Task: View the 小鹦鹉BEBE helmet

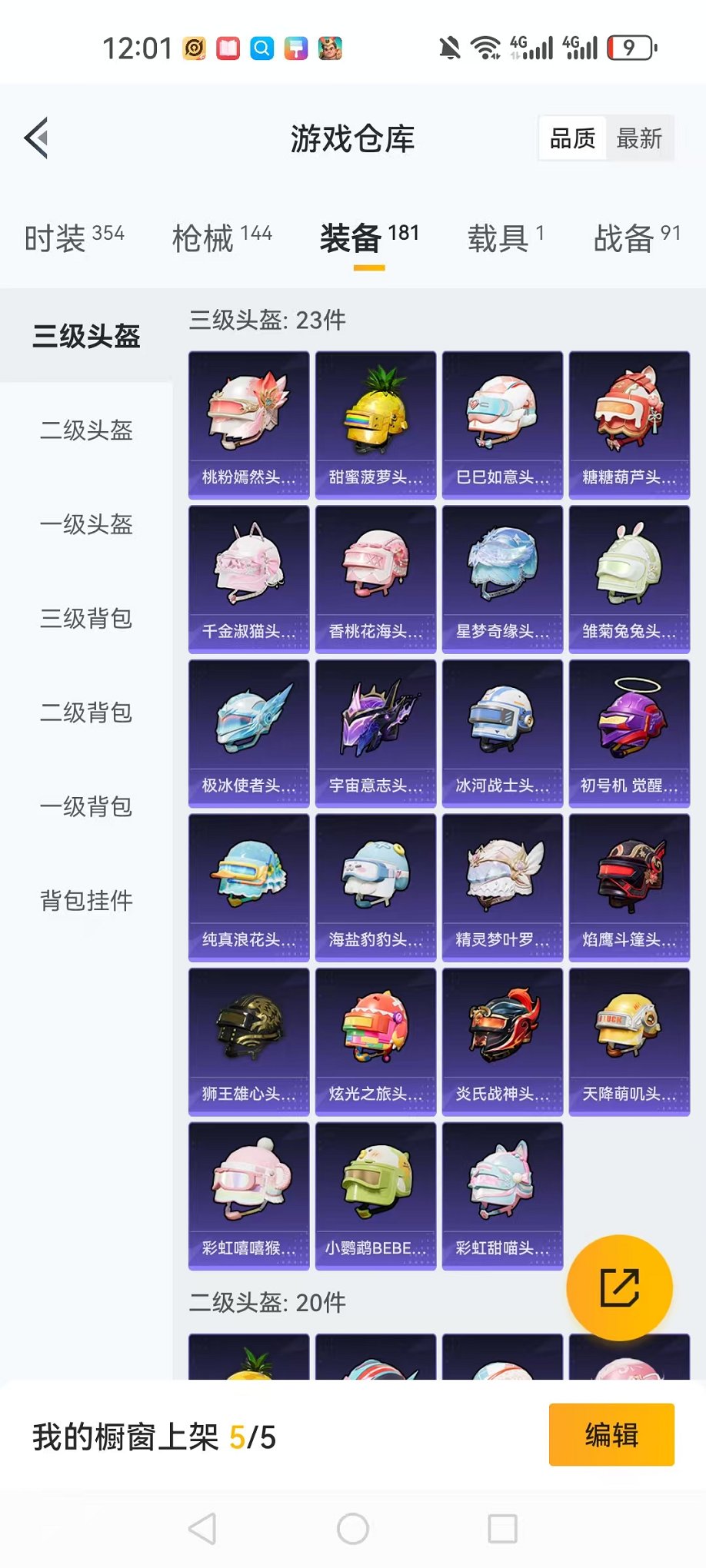Action: click(375, 1195)
